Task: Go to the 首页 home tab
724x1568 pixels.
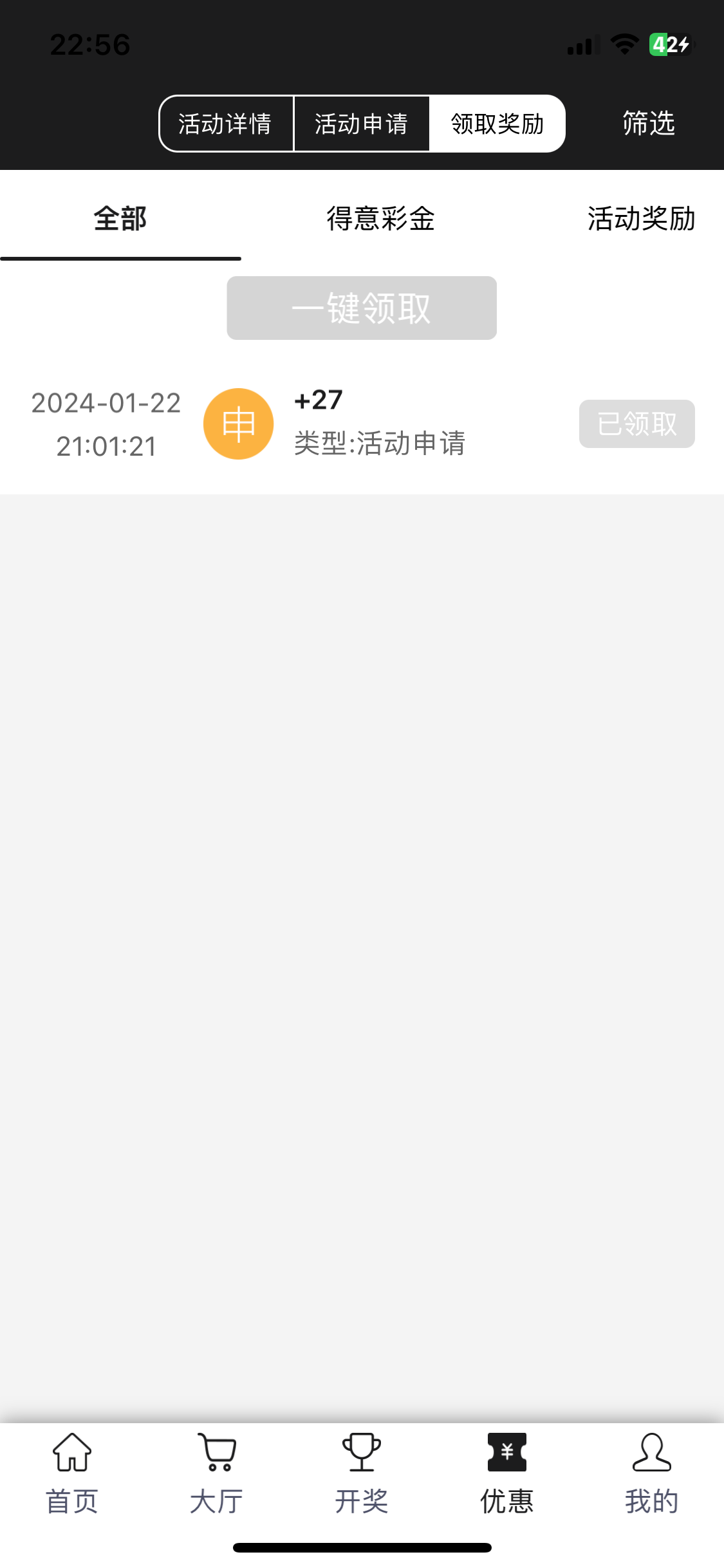Action: 72,1474
